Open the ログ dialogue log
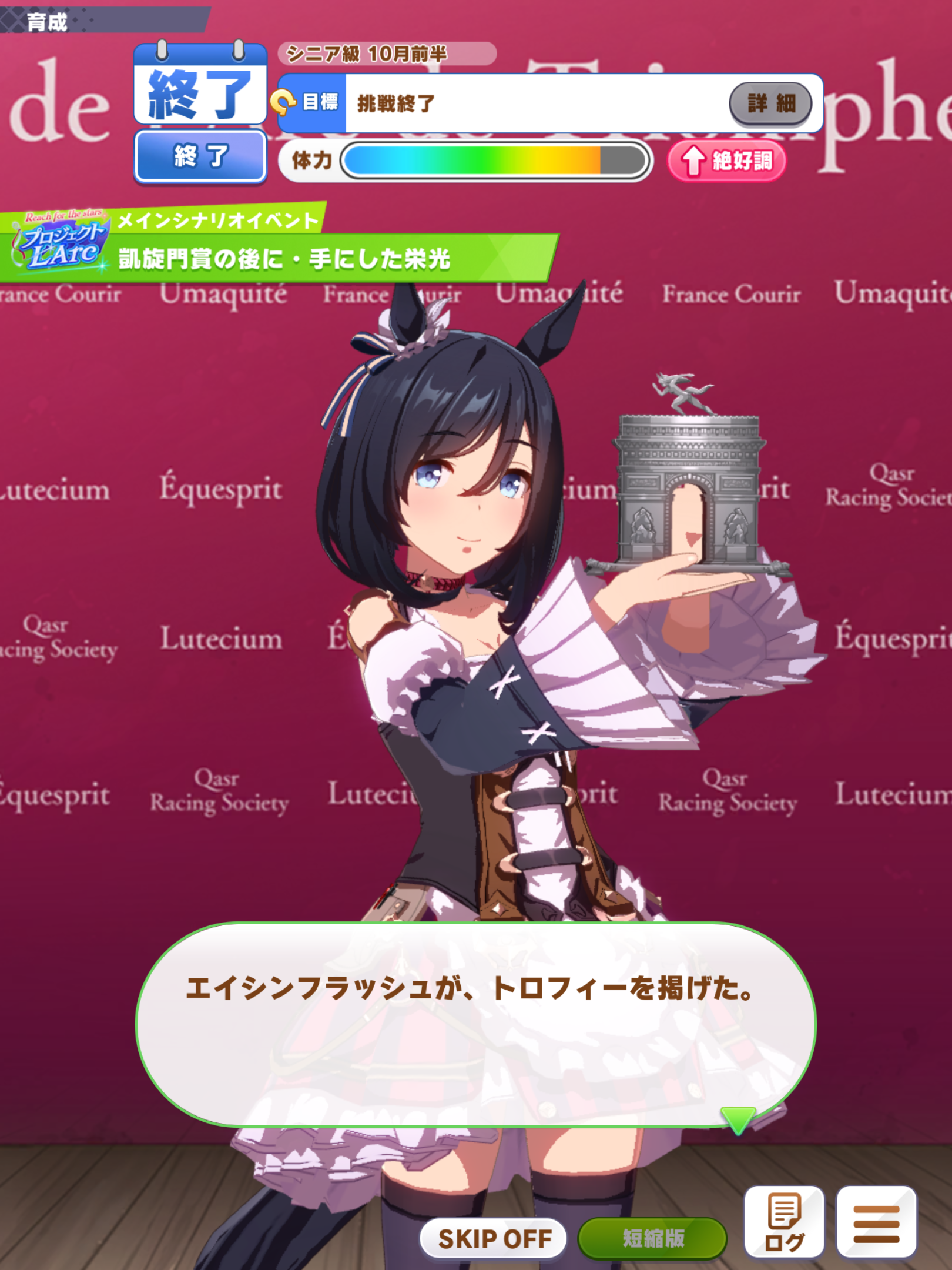Image resolution: width=952 pixels, height=1270 pixels. [784, 1222]
